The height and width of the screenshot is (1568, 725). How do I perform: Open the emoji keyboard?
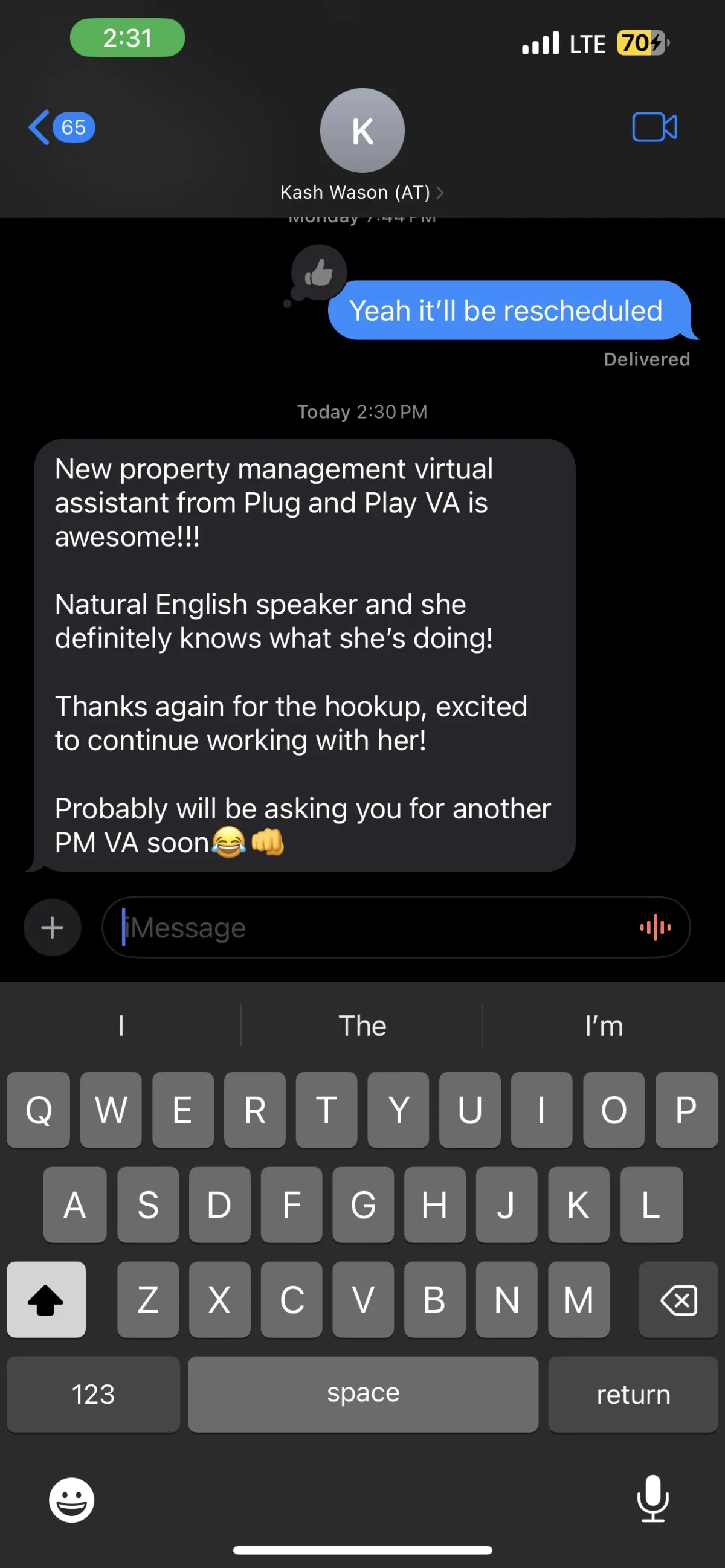click(x=72, y=1499)
